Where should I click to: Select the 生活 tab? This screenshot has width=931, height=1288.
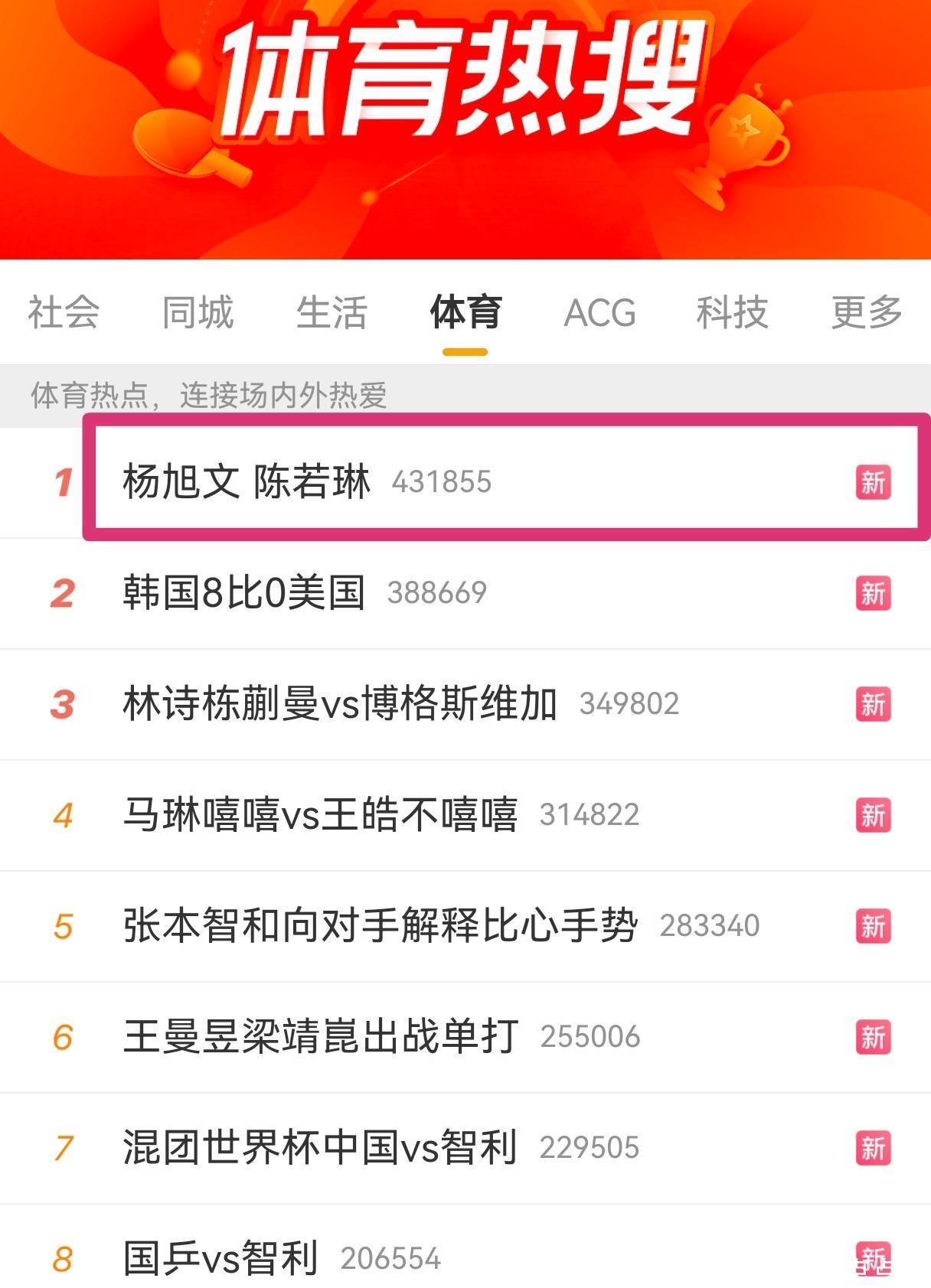[x=332, y=312]
